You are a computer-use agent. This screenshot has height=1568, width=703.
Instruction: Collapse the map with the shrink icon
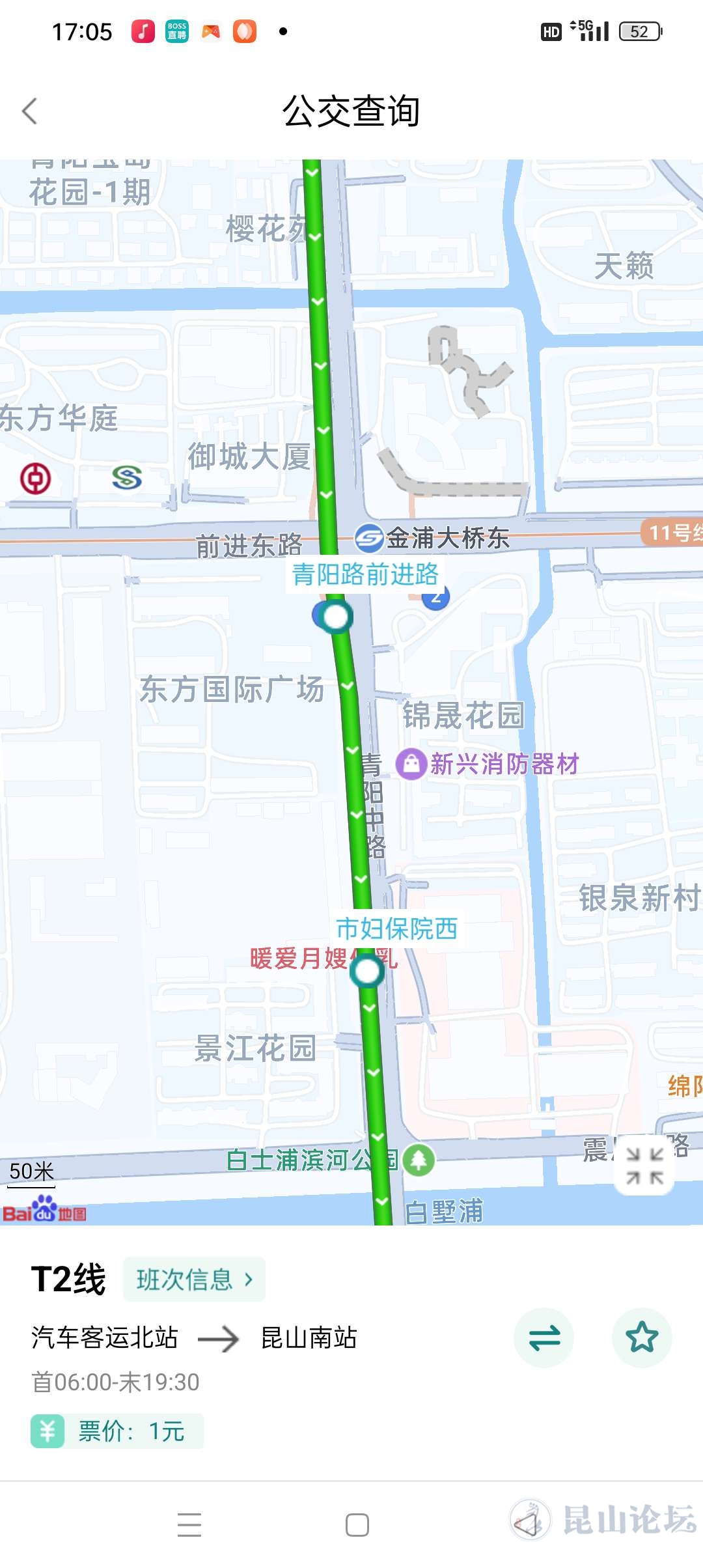[644, 1166]
